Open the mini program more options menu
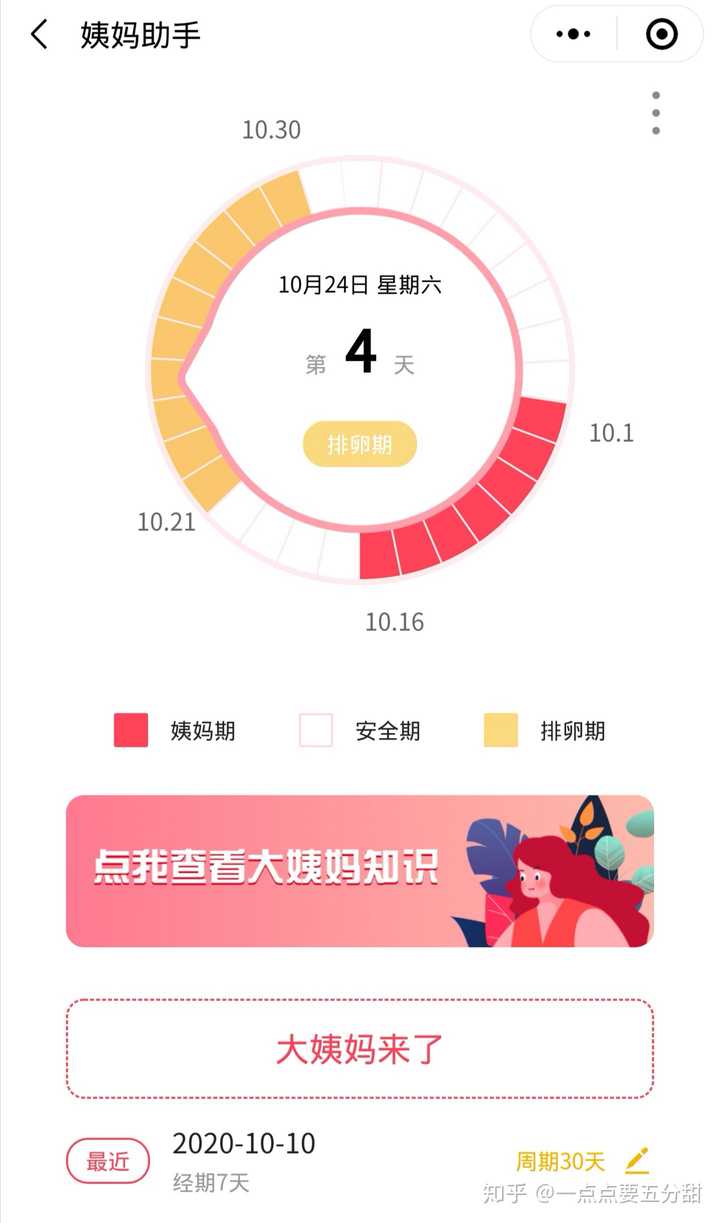 point(573,35)
